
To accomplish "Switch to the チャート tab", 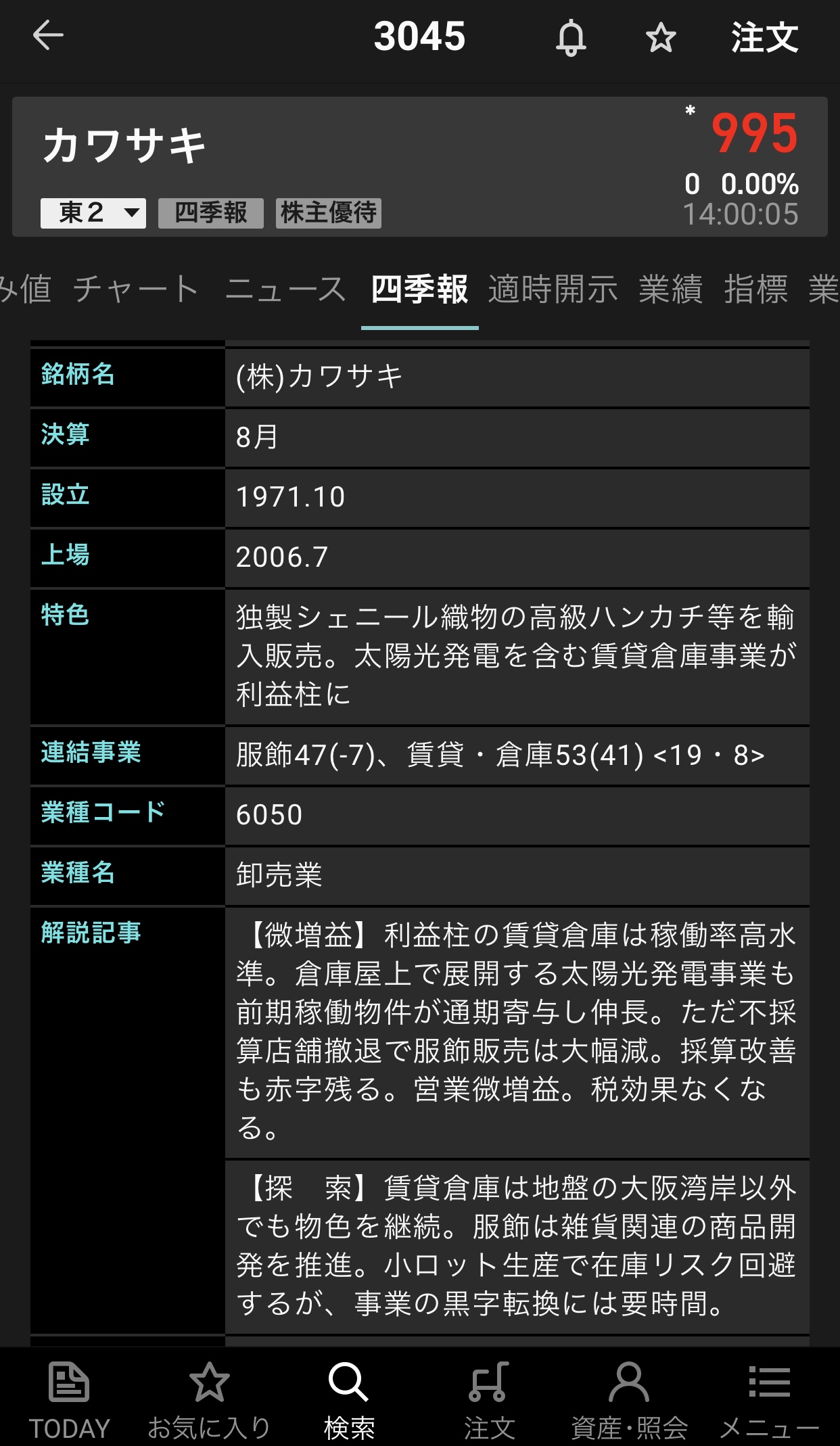I will [135, 289].
